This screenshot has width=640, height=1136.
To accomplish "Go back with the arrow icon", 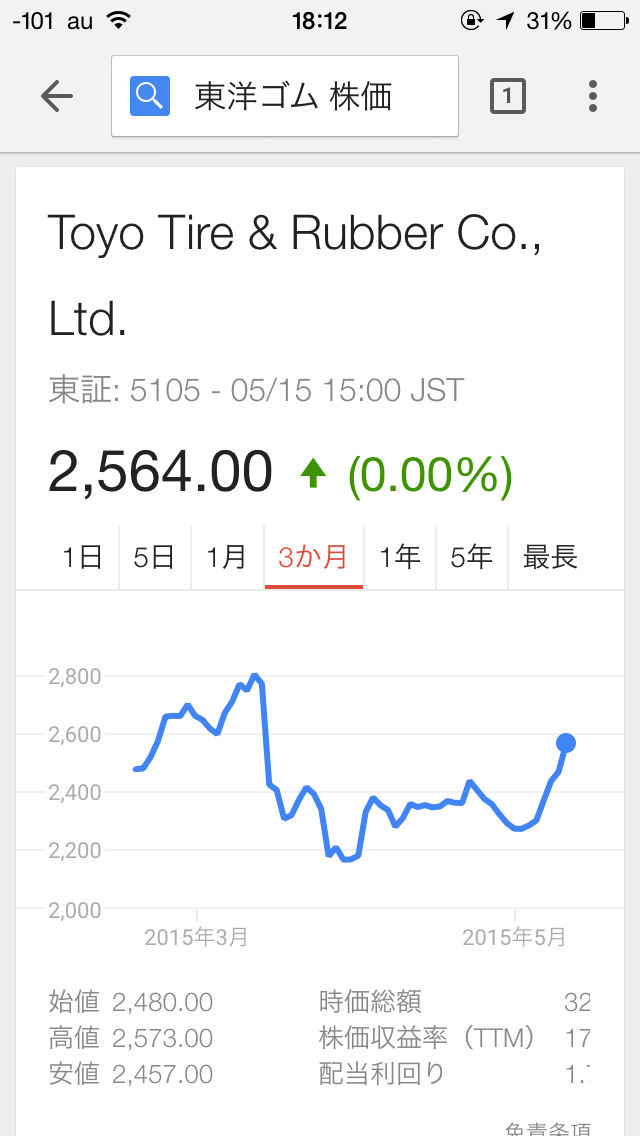I will pos(57,96).
